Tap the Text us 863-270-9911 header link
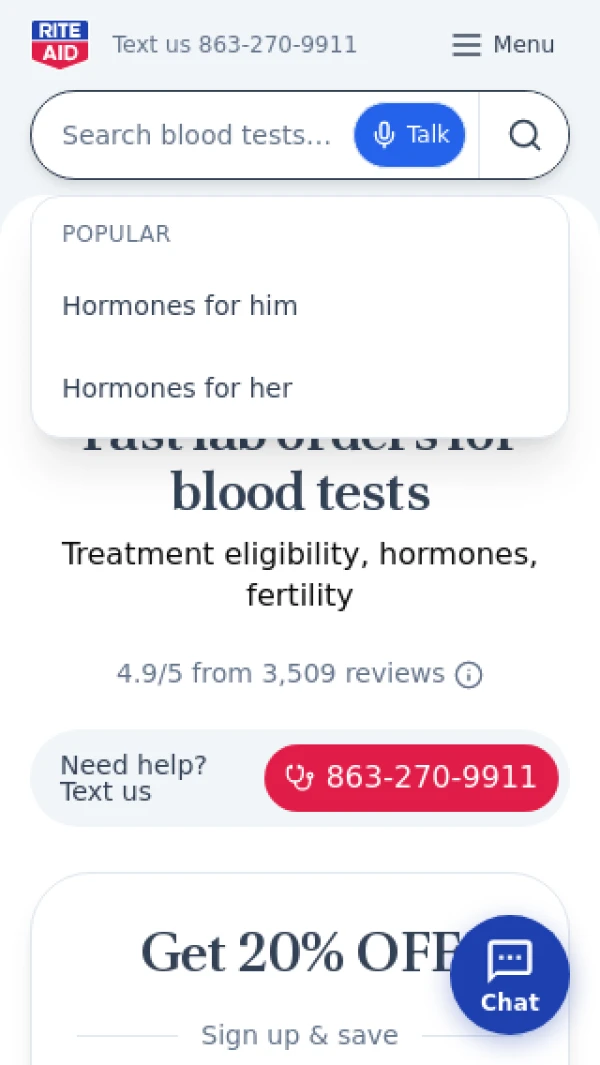This screenshot has width=600, height=1065. tap(234, 45)
